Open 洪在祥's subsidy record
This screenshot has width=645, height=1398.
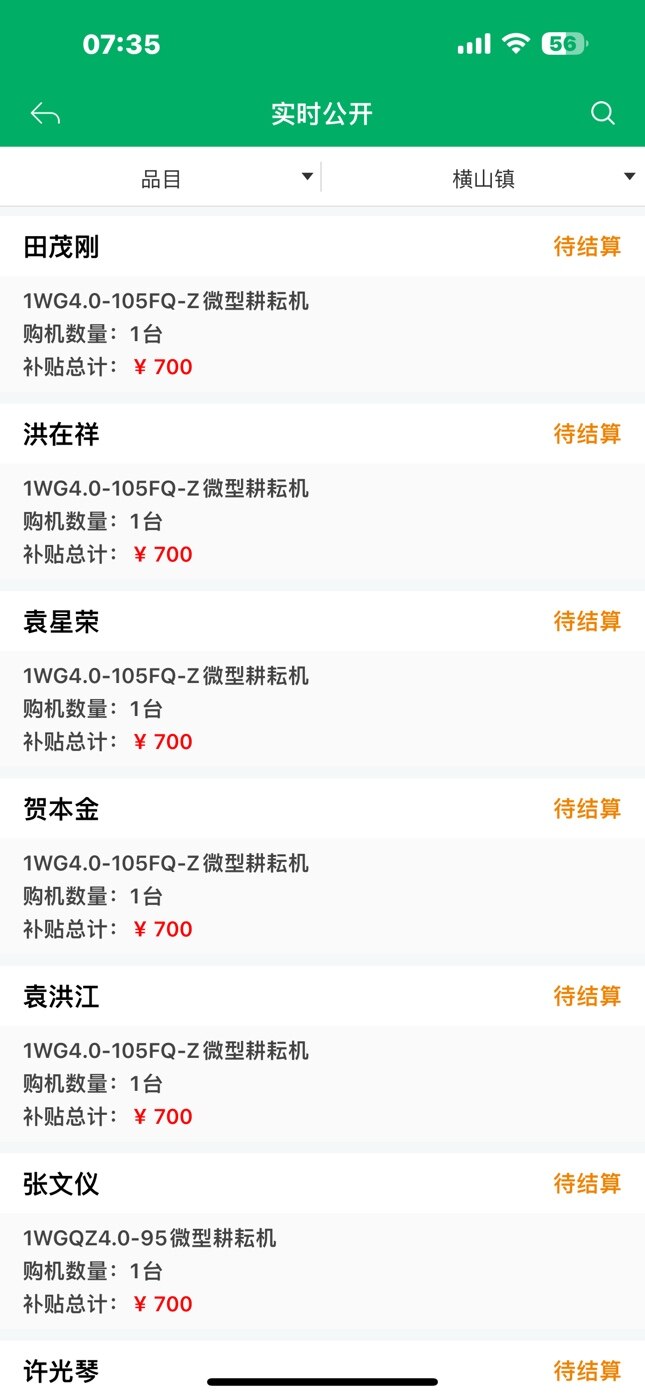(x=322, y=497)
